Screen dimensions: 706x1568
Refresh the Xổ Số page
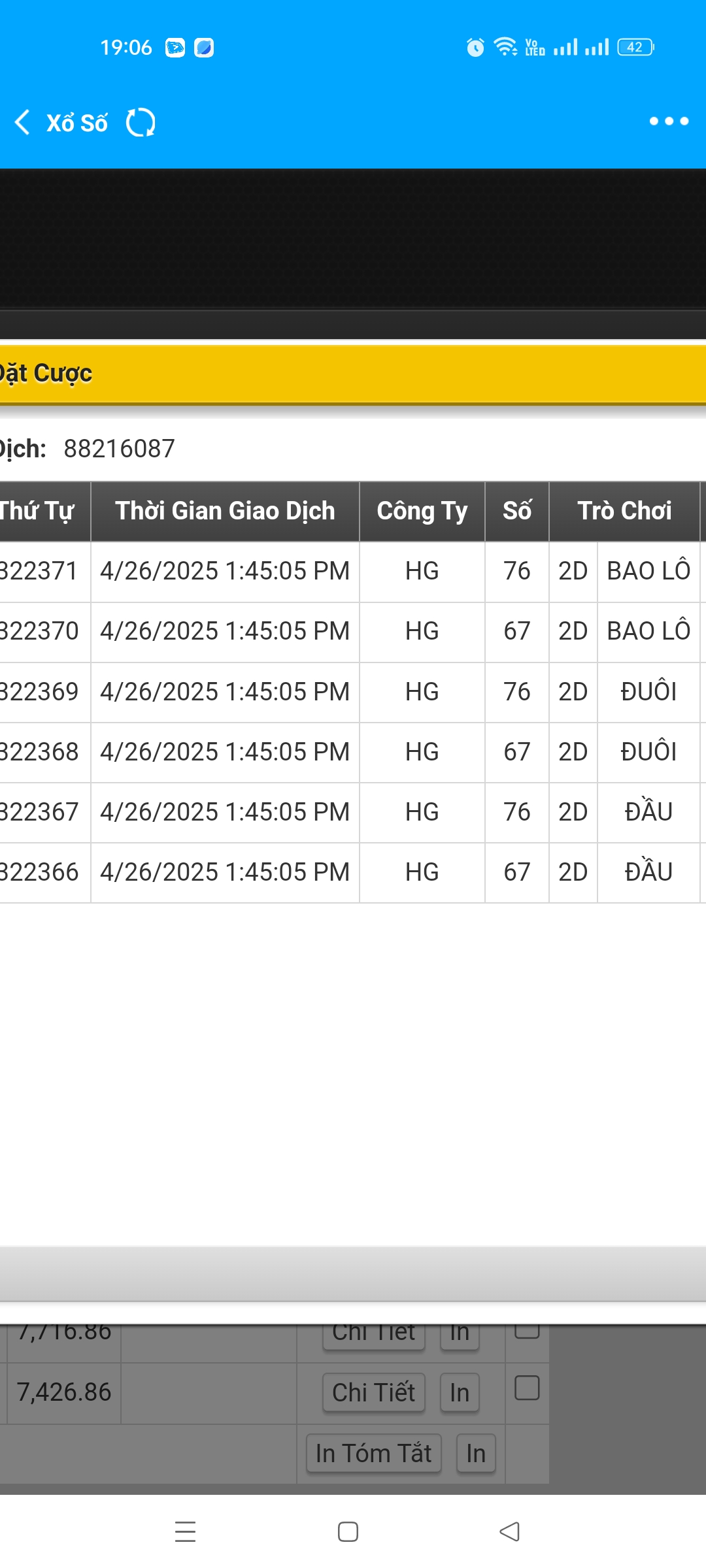click(141, 122)
